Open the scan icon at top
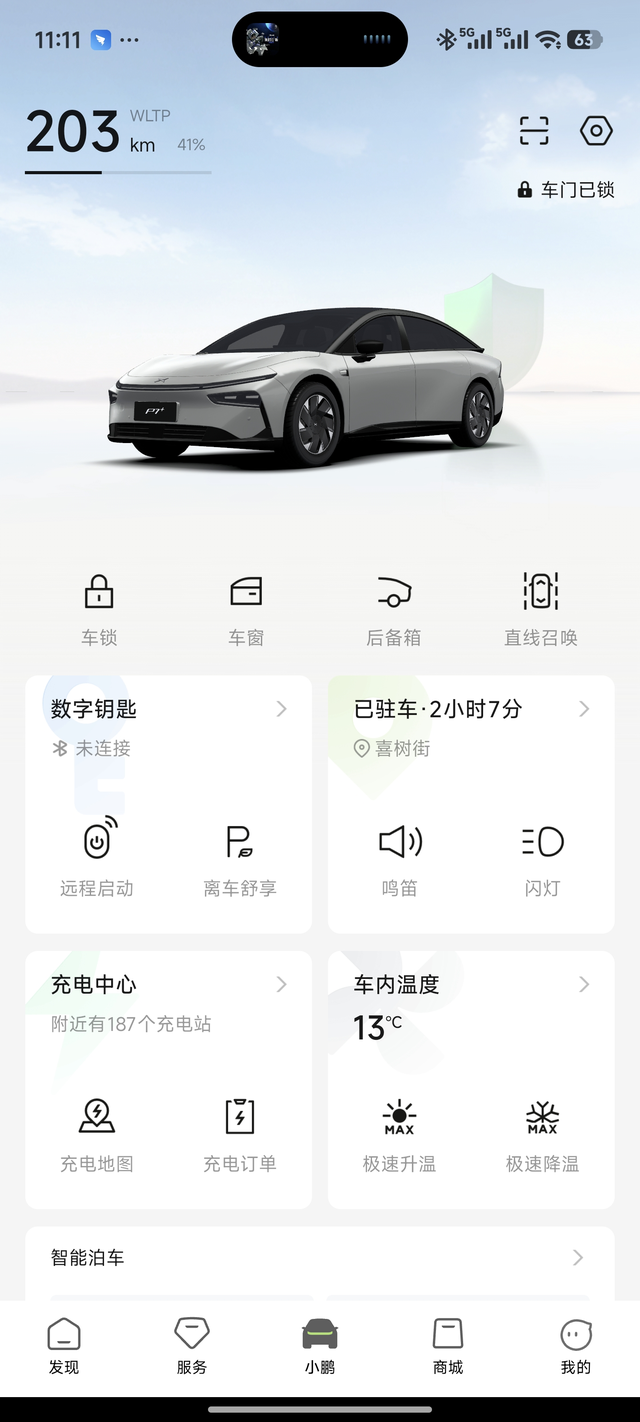Screen dimensions: 640x1422 (534, 131)
